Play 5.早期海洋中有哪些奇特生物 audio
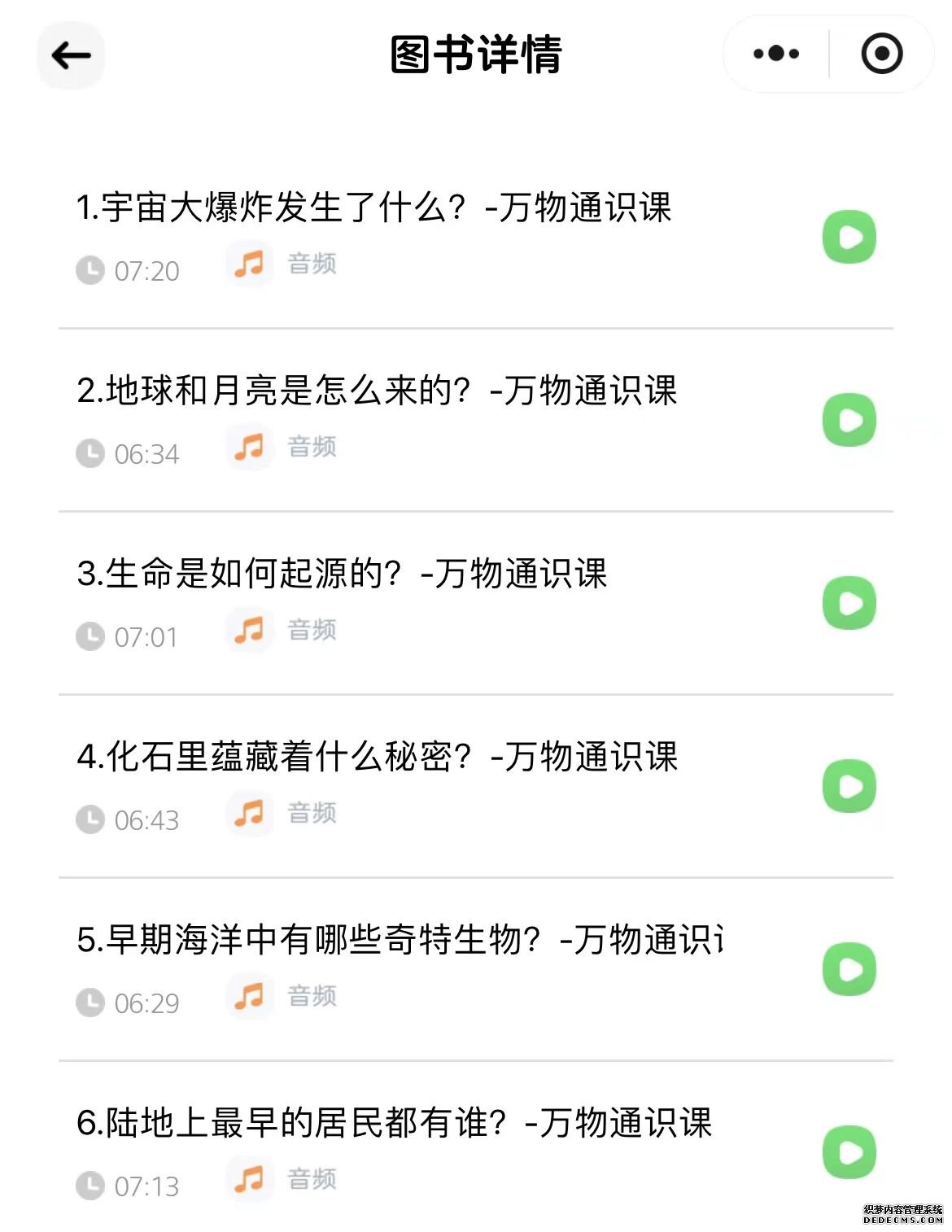The width and height of the screenshot is (952, 1232). [849, 969]
